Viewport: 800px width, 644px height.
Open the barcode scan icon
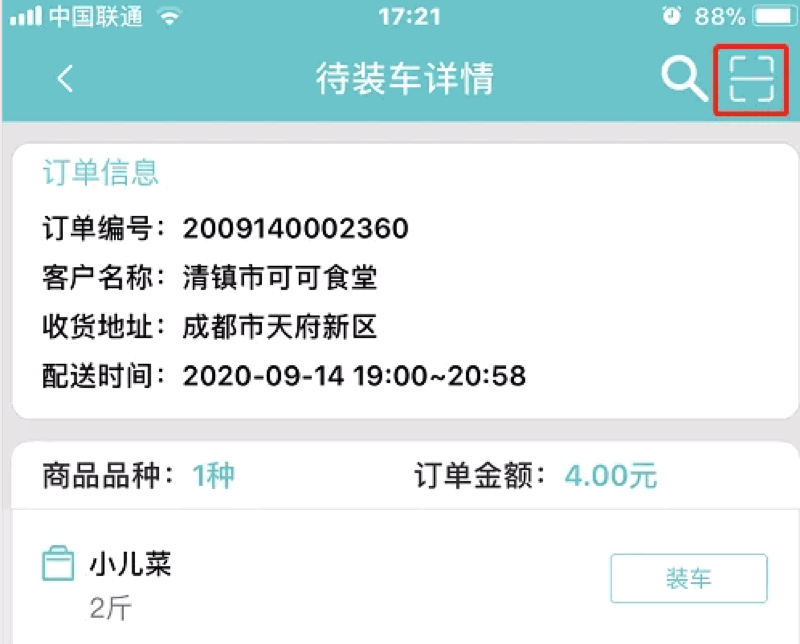click(x=752, y=79)
